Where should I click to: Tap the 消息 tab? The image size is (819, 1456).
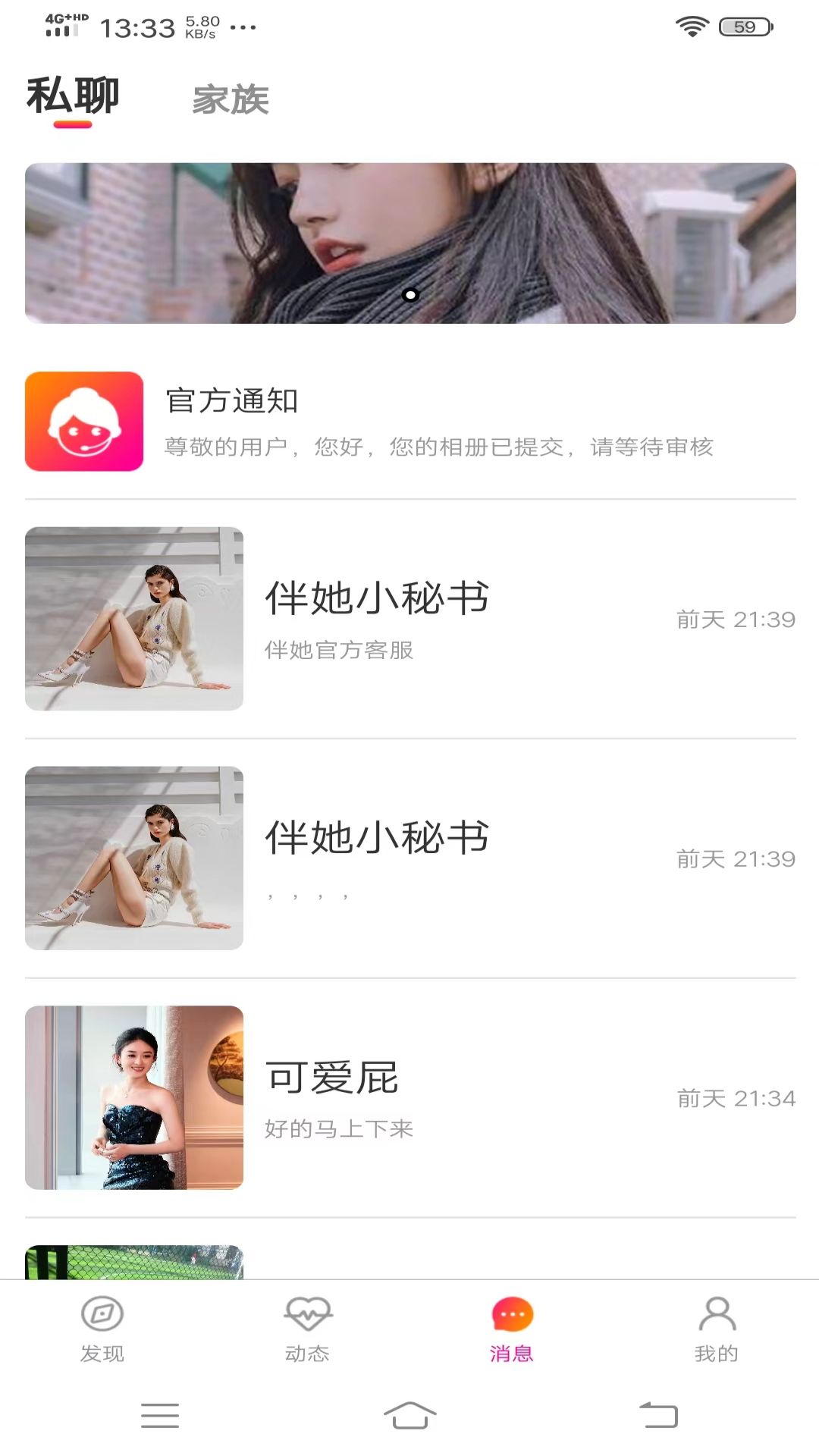pyautogui.click(x=512, y=1328)
